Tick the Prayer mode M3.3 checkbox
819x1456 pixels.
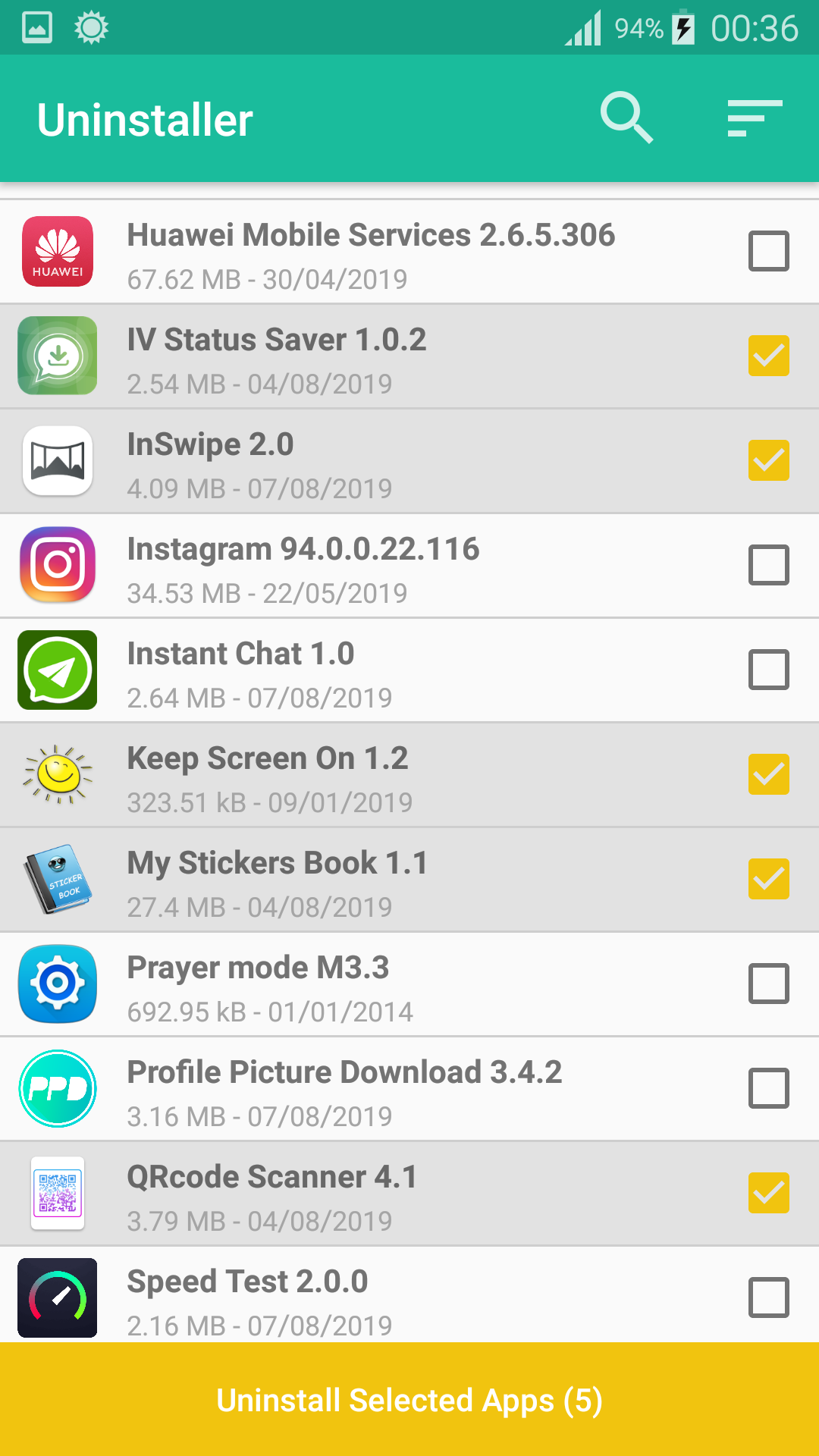[x=769, y=984]
